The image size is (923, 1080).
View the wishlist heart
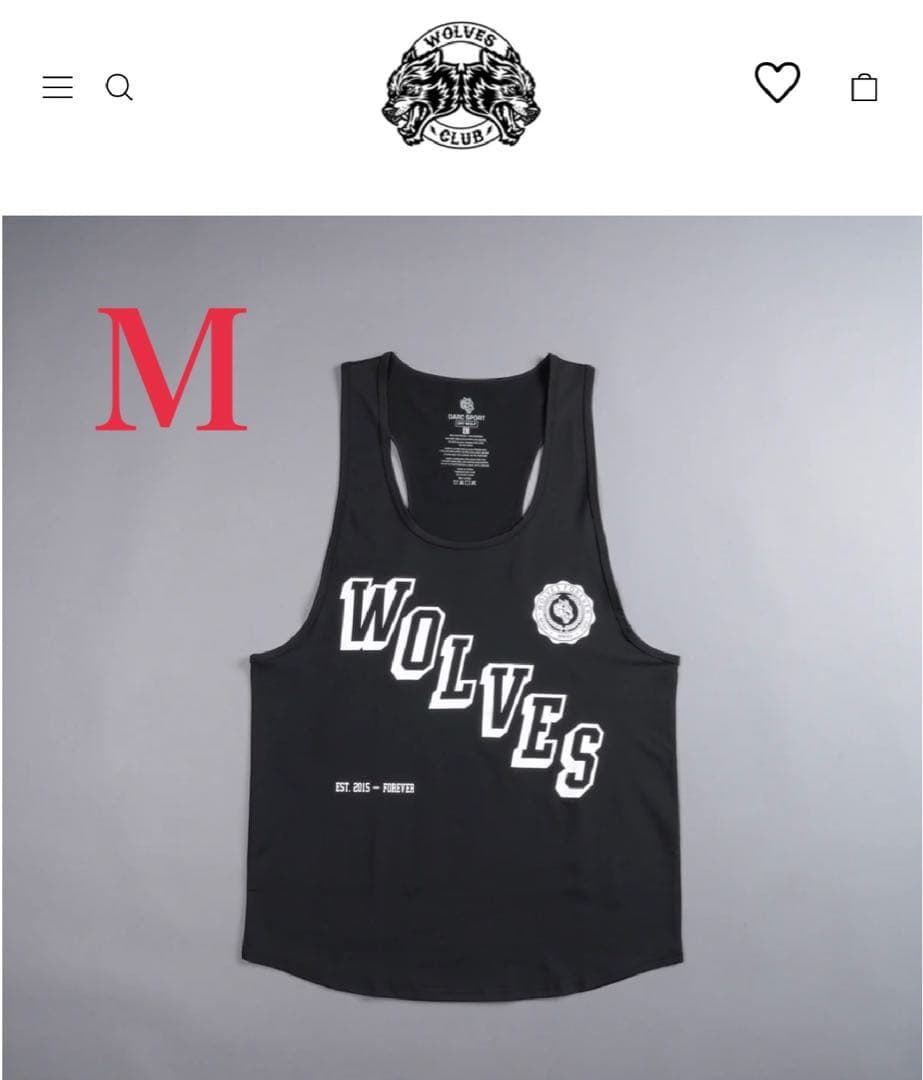coord(777,83)
